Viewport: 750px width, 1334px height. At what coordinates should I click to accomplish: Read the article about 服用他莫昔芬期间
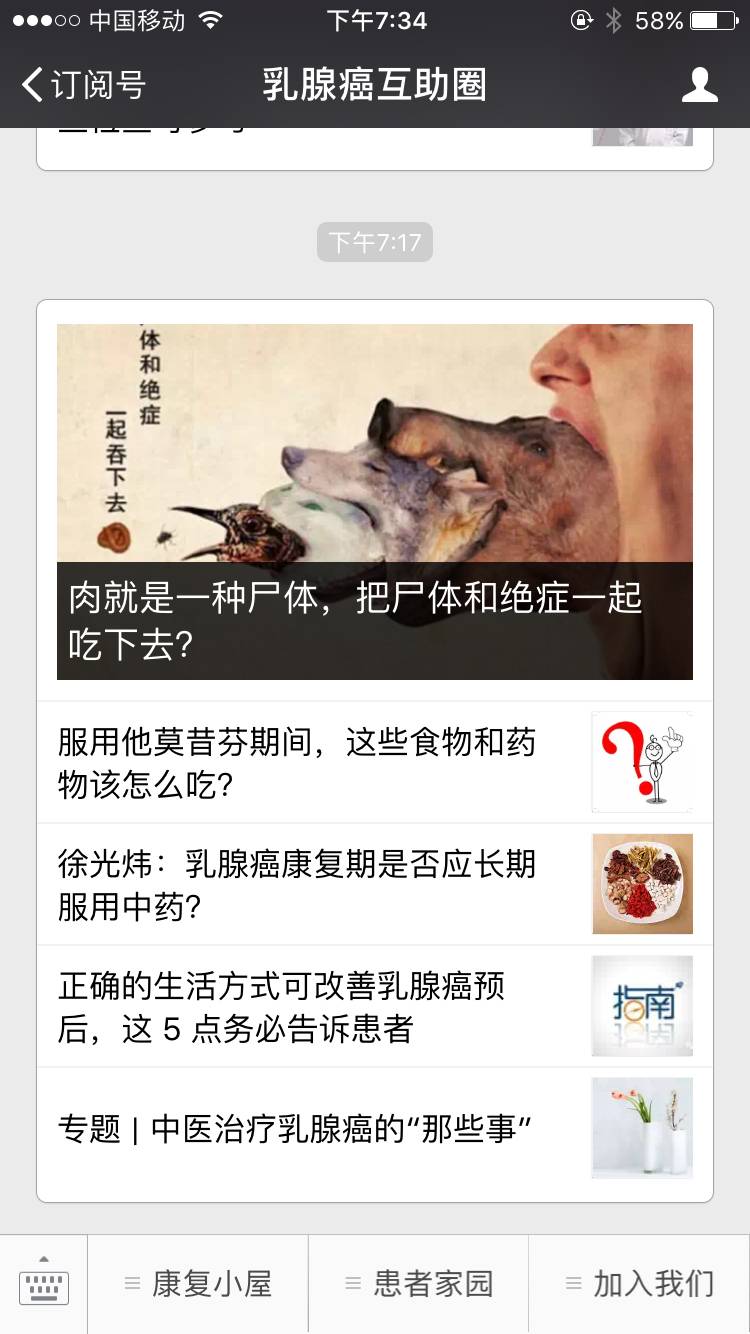coord(374,763)
